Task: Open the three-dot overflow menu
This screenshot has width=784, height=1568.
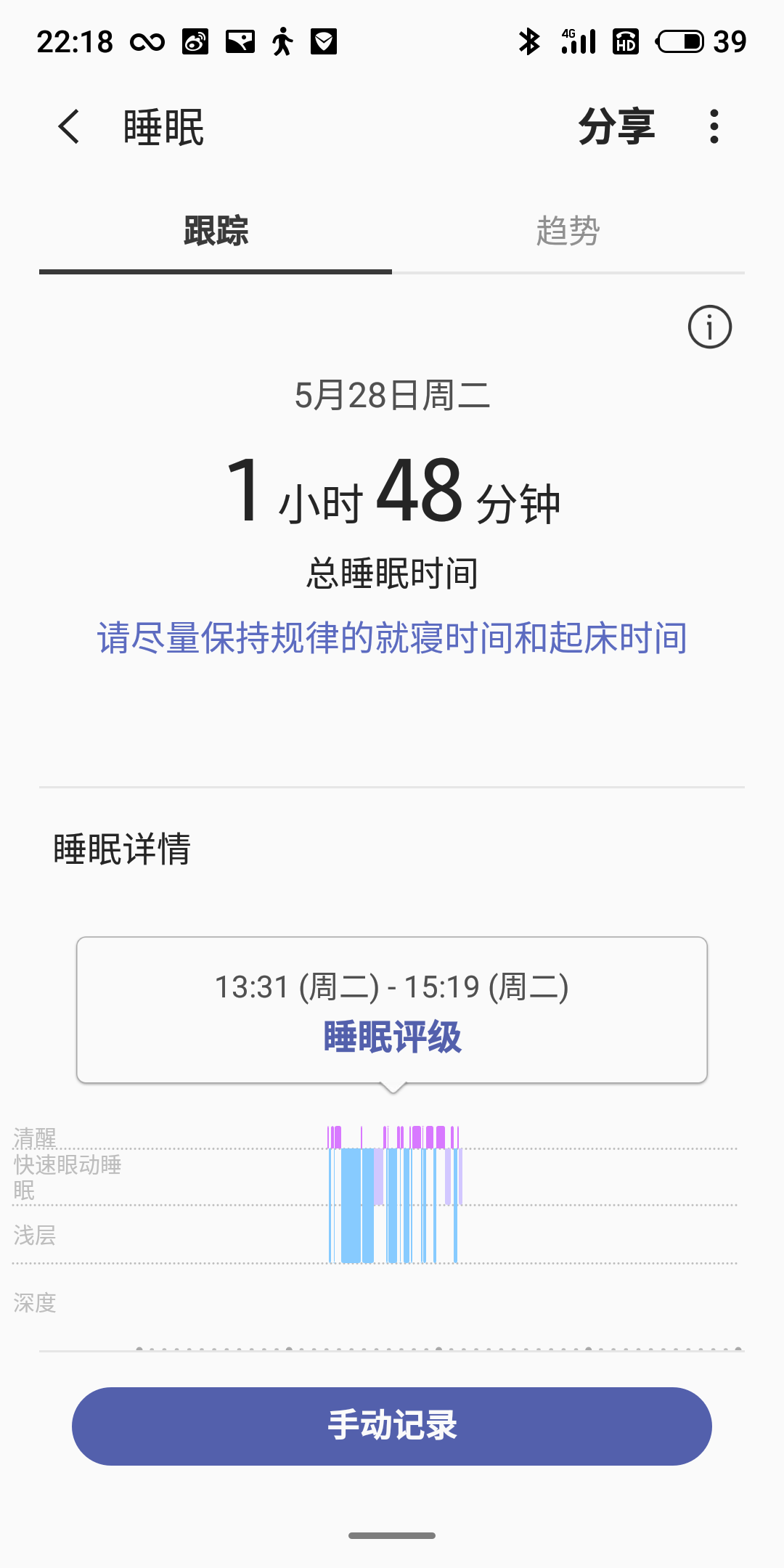Action: [x=714, y=127]
